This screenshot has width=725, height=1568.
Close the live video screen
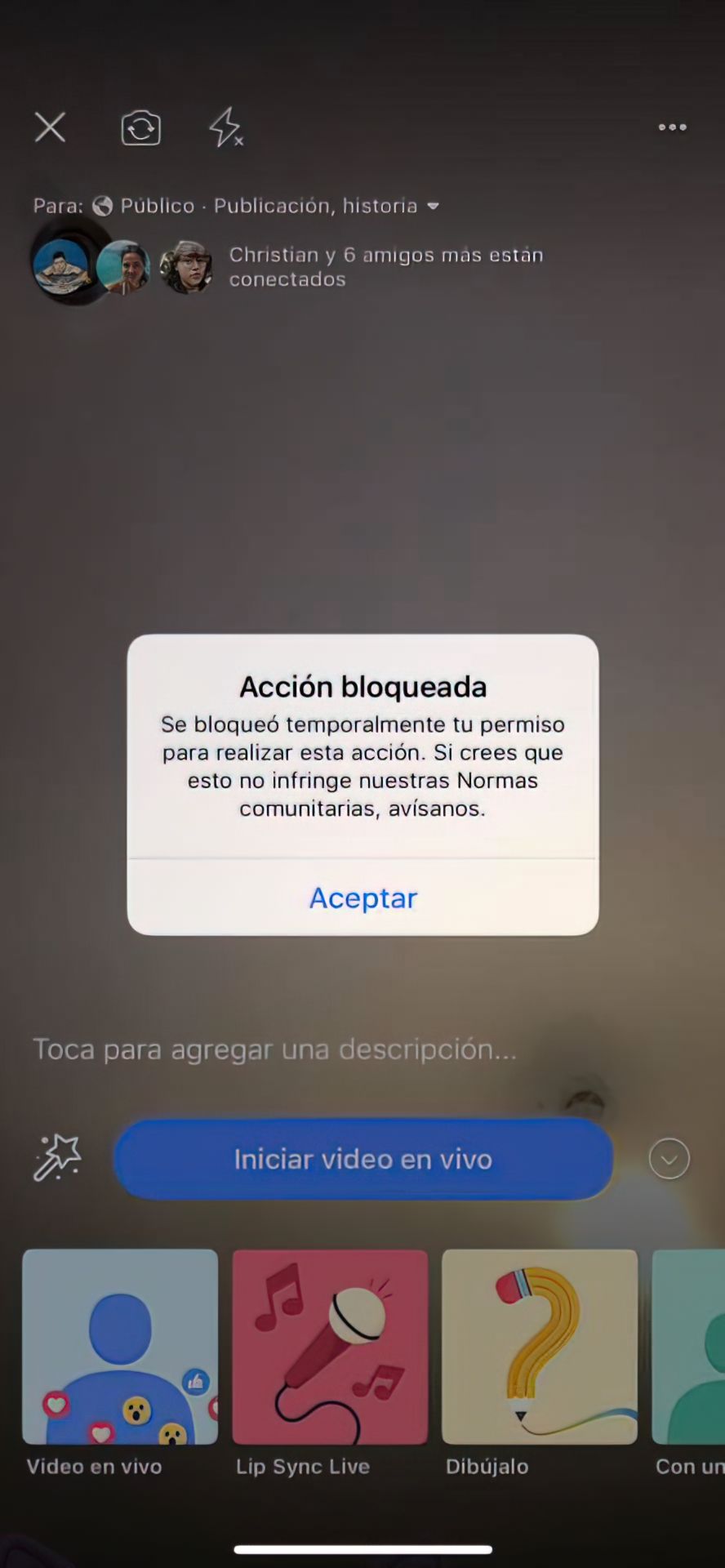[50, 127]
